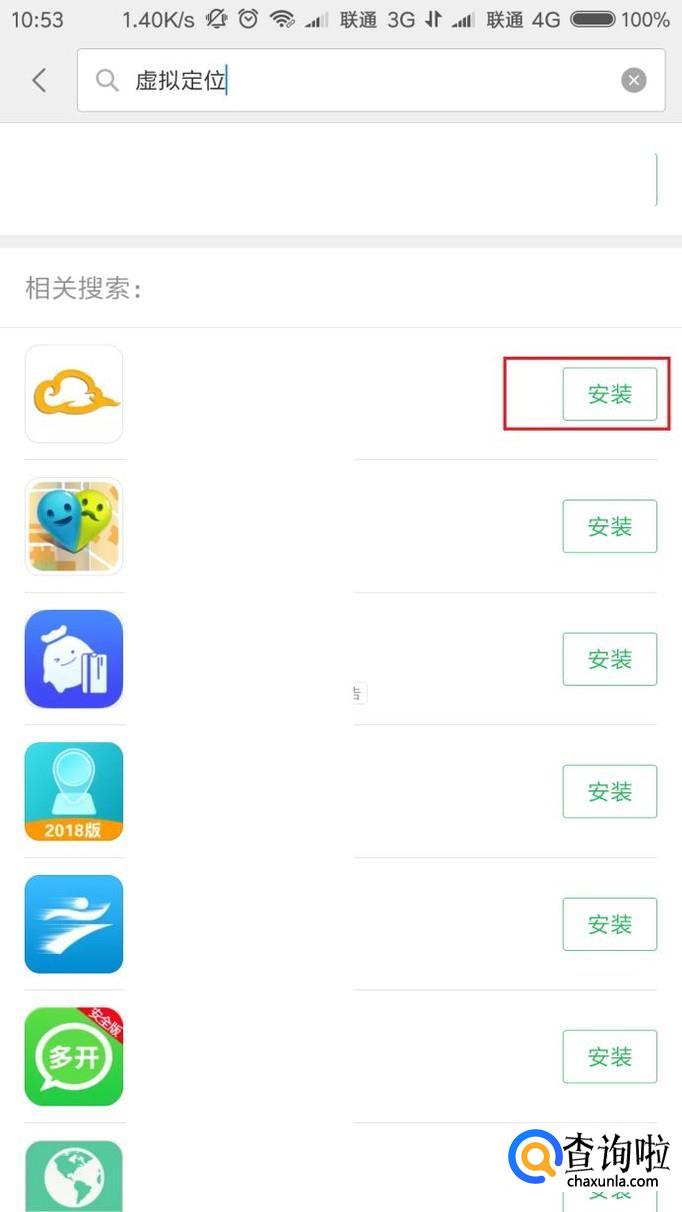Install the green 多开 app
This screenshot has height=1212, width=682.
[x=610, y=1056]
